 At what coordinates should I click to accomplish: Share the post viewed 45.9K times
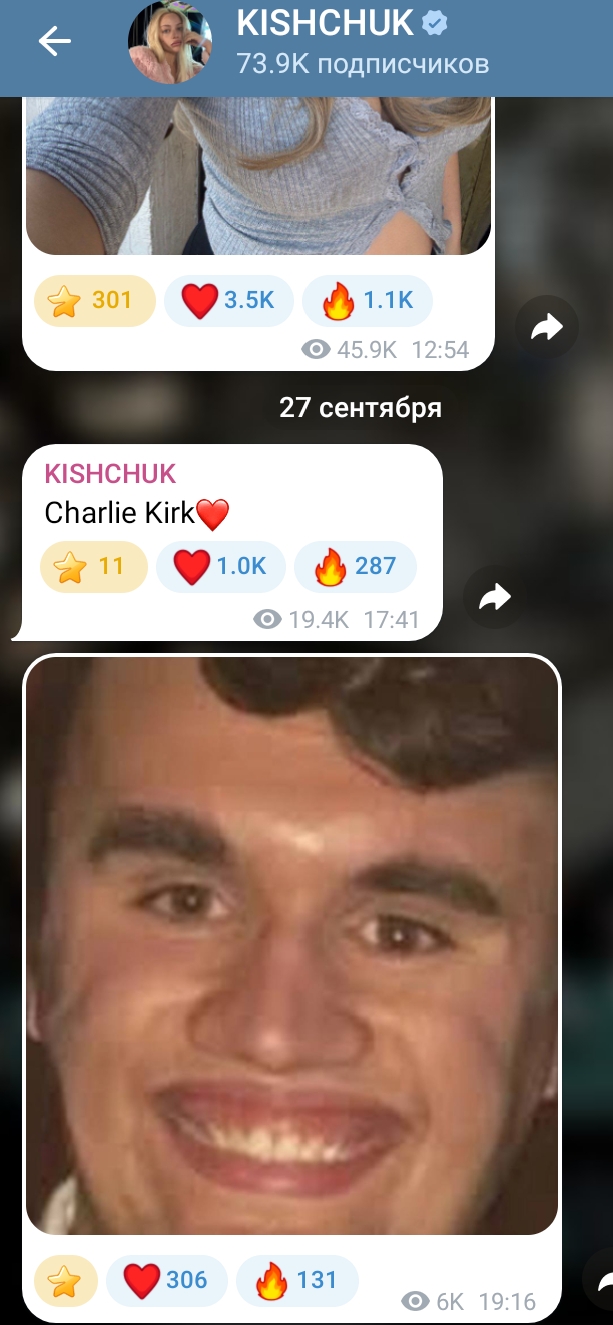point(547,327)
